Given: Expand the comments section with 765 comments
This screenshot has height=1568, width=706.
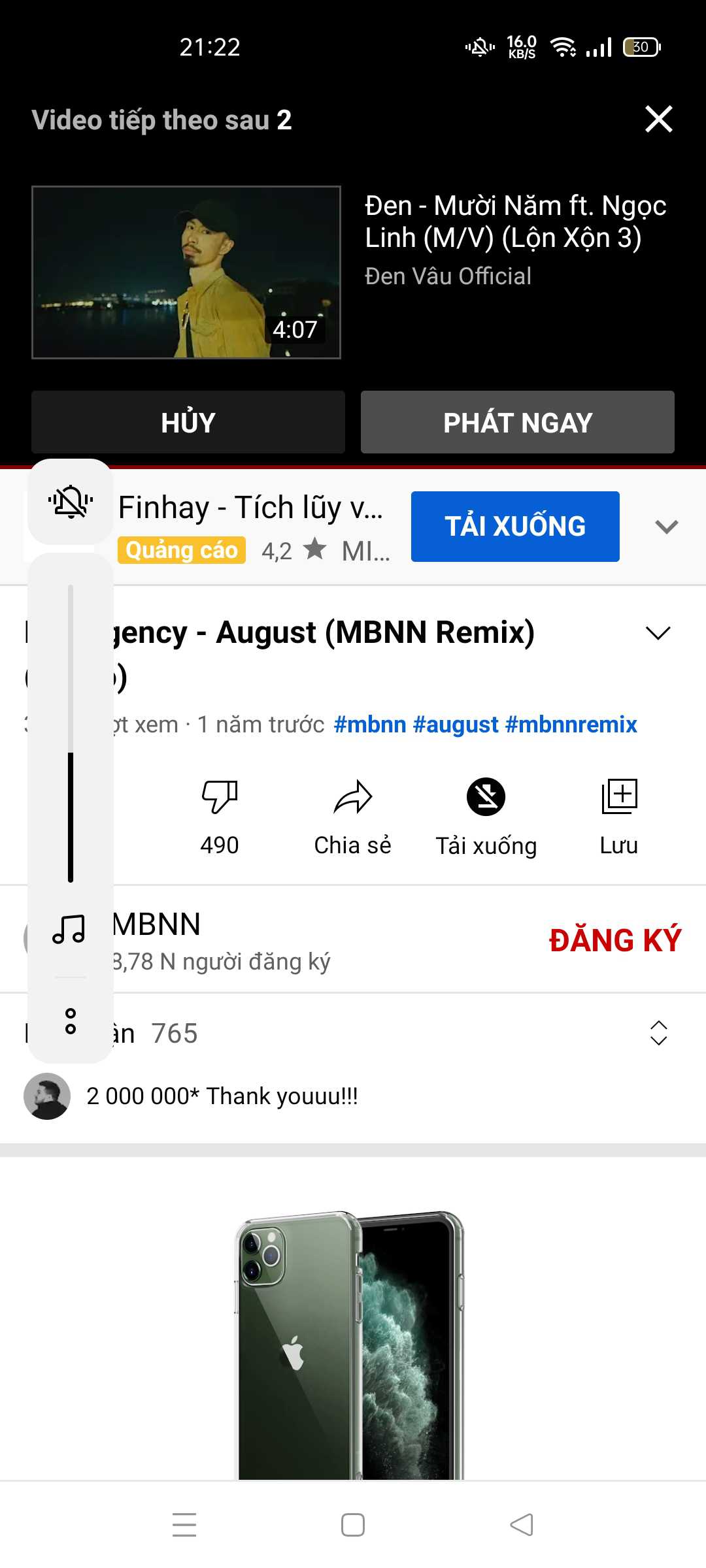Looking at the screenshot, I should pos(658,1033).
